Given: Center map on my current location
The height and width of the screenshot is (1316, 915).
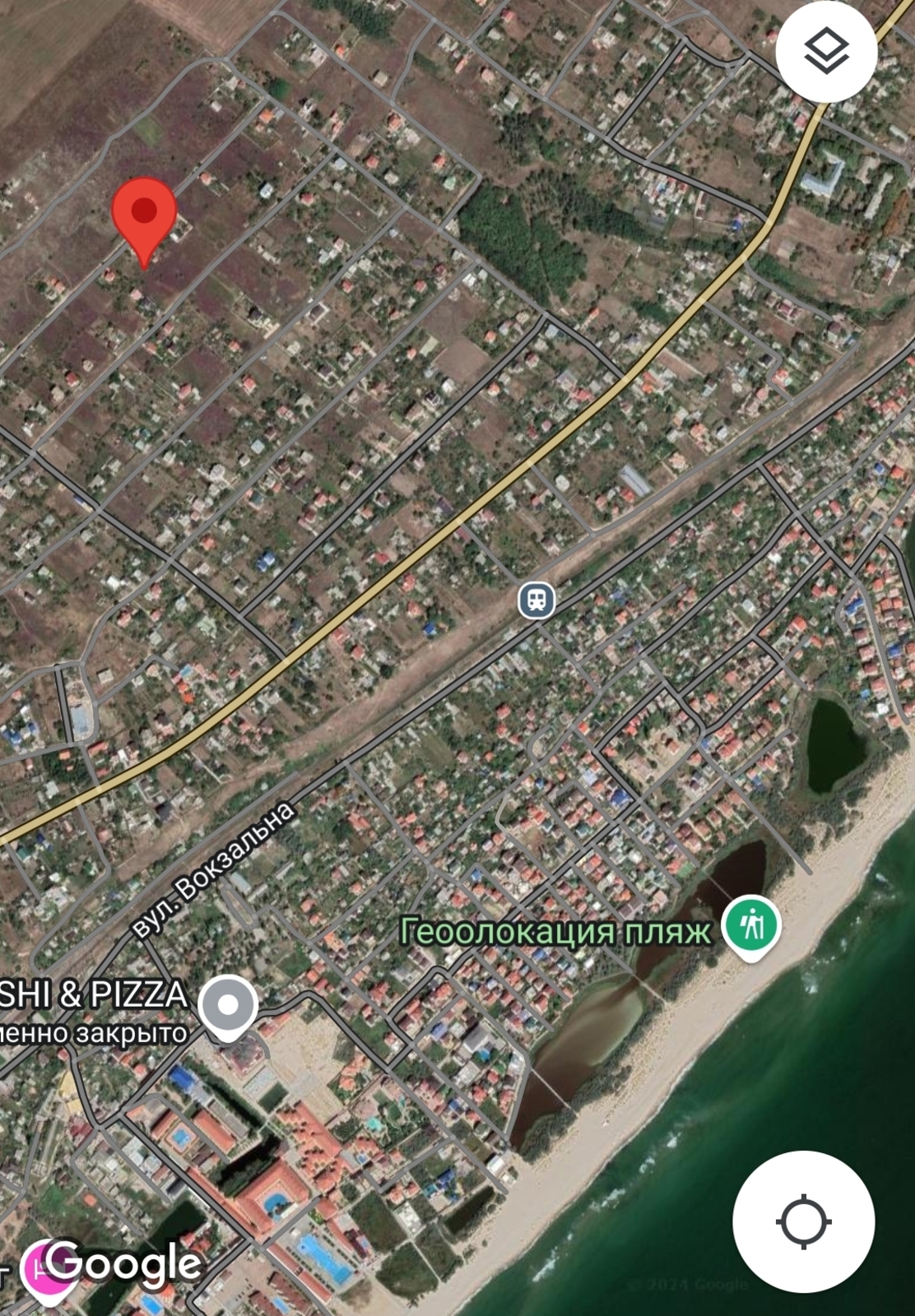Looking at the screenshot, I should point(803,1221).
